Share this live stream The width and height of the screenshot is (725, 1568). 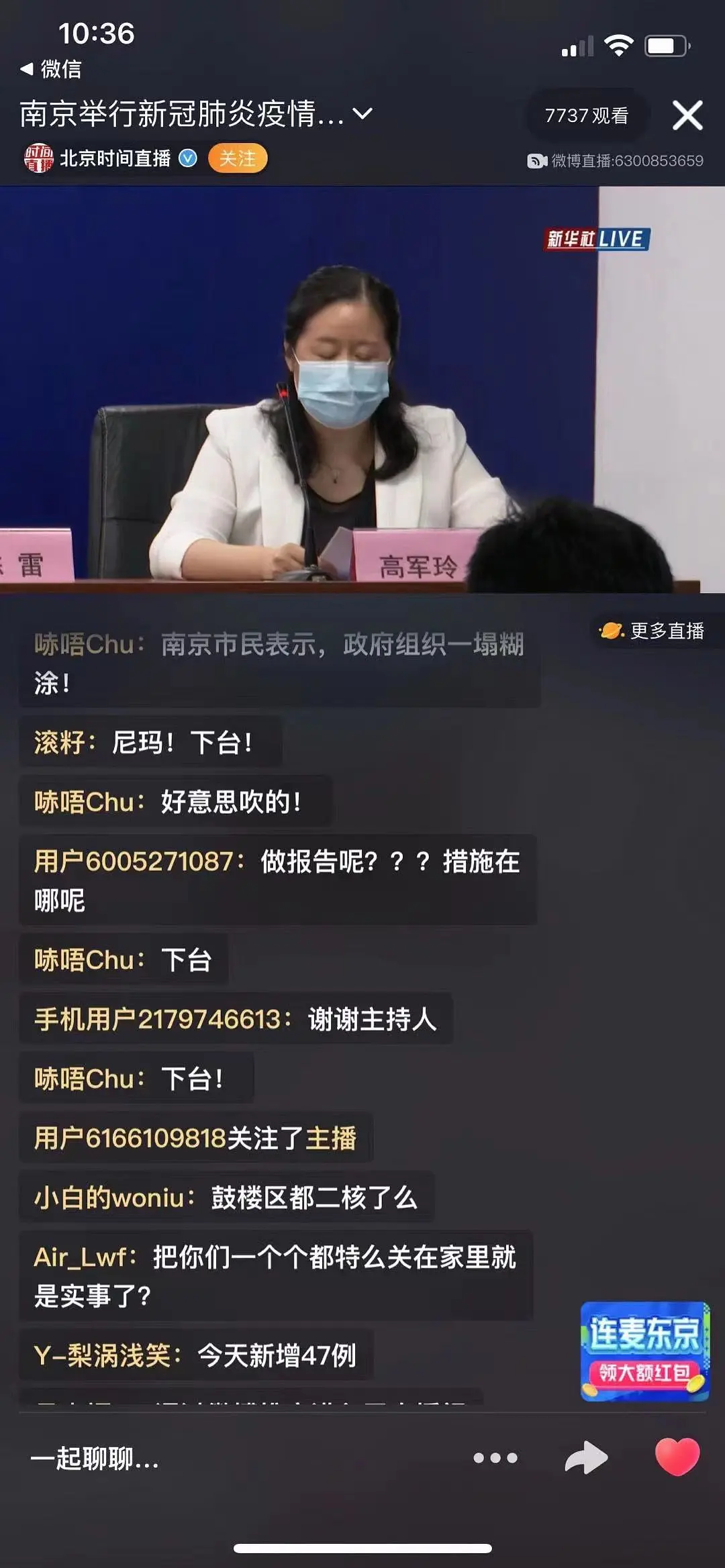(x=585, y=1458)
